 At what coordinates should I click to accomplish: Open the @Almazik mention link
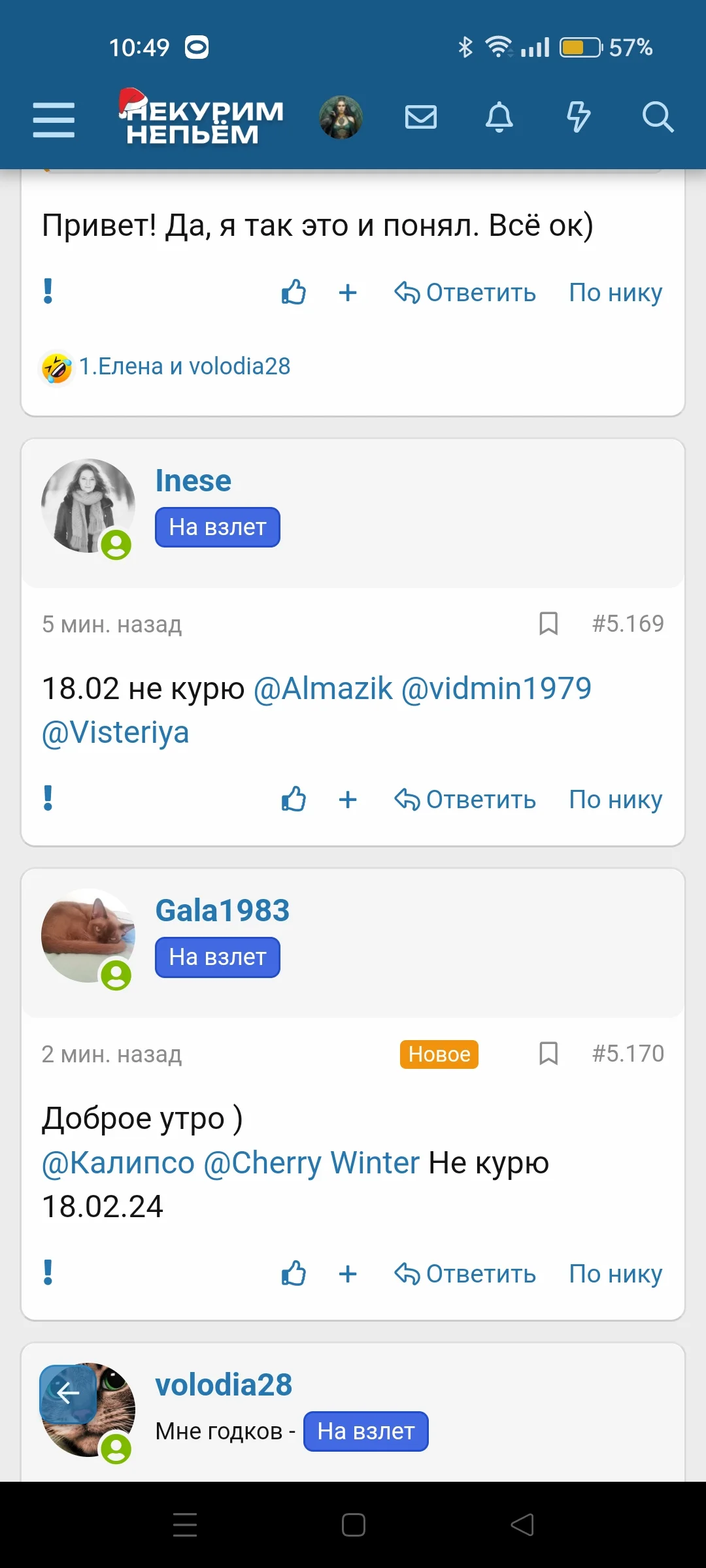pyautogui.click(x=322, y=687)
